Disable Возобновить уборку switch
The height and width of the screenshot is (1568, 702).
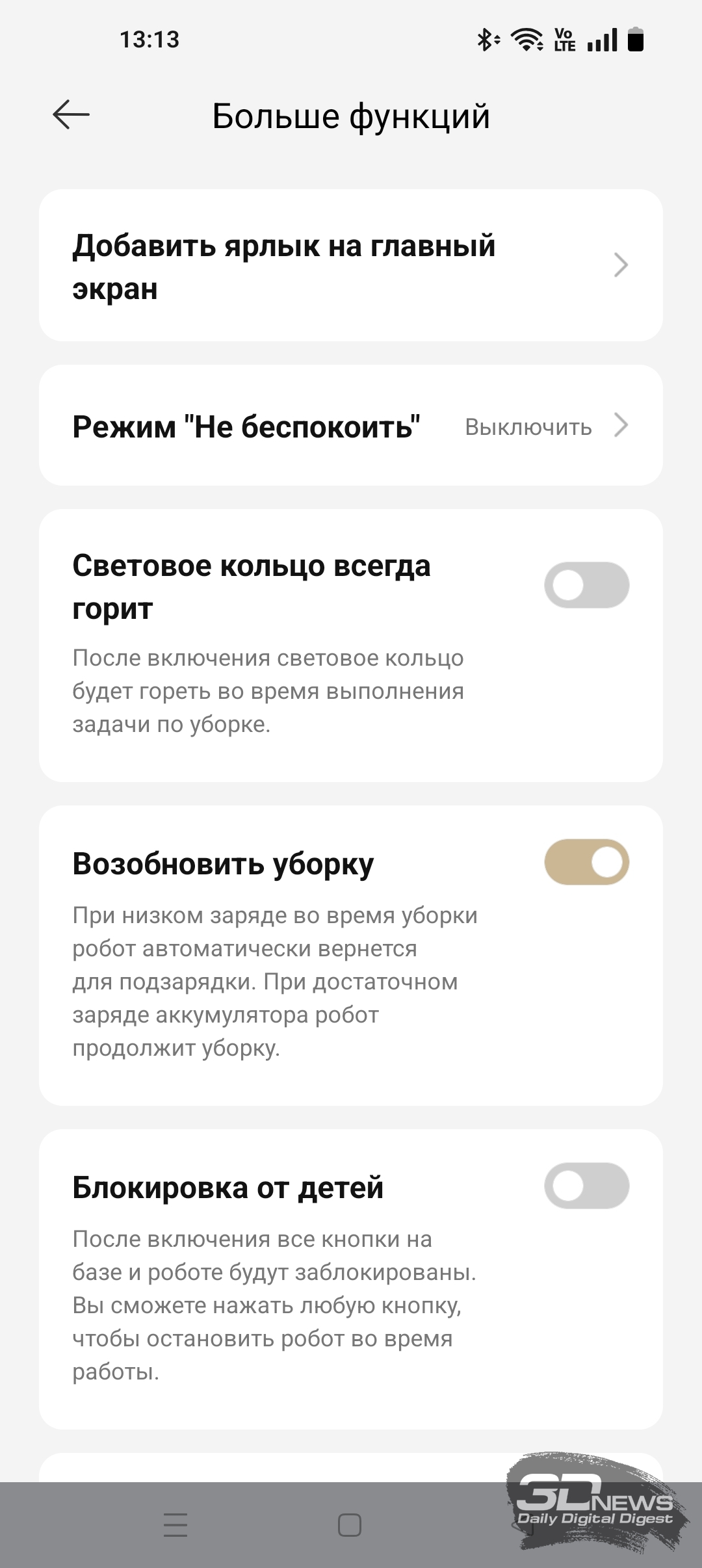coord(586,863)
